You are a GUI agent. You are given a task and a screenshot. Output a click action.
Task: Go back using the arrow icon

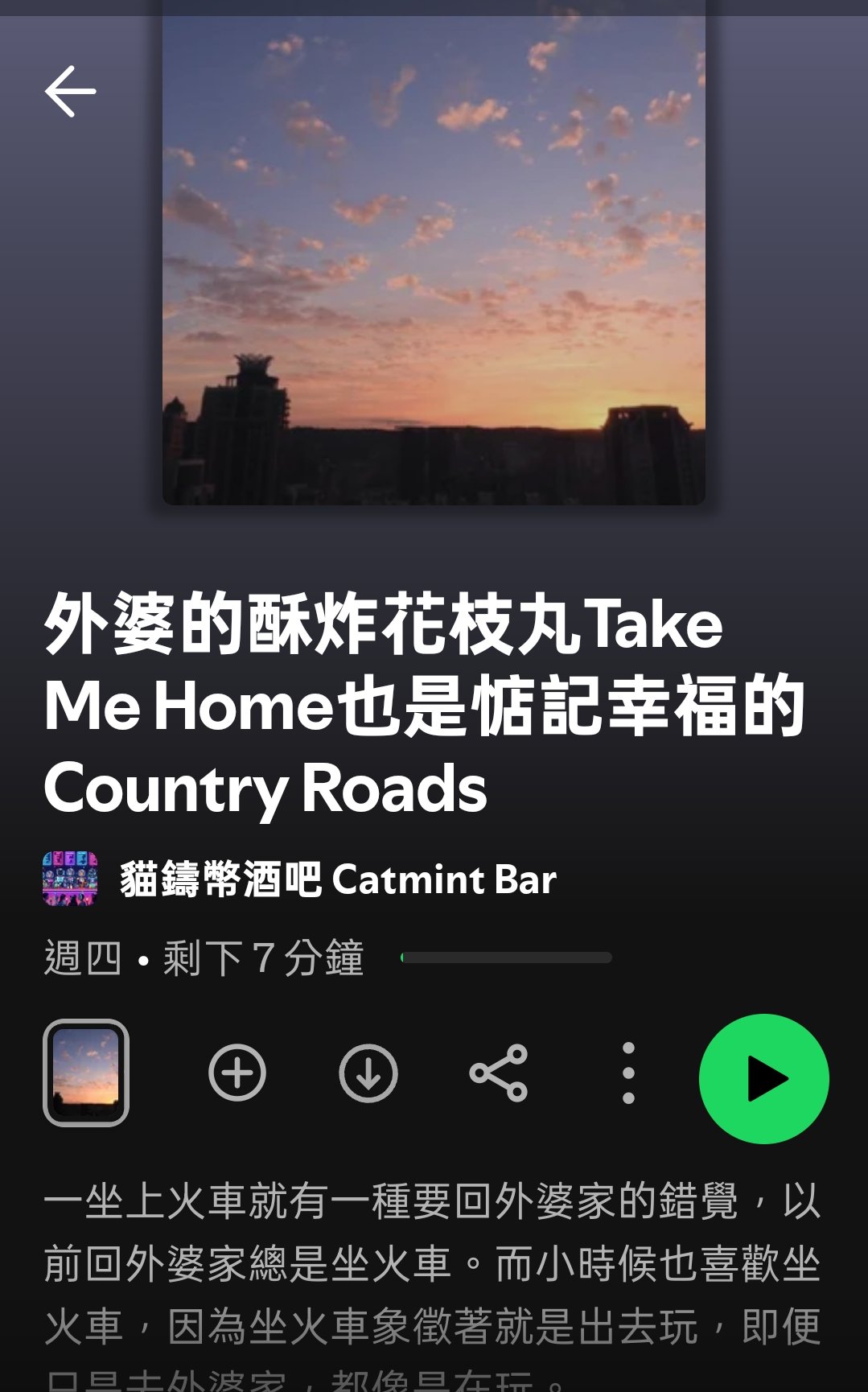point(70,92)
